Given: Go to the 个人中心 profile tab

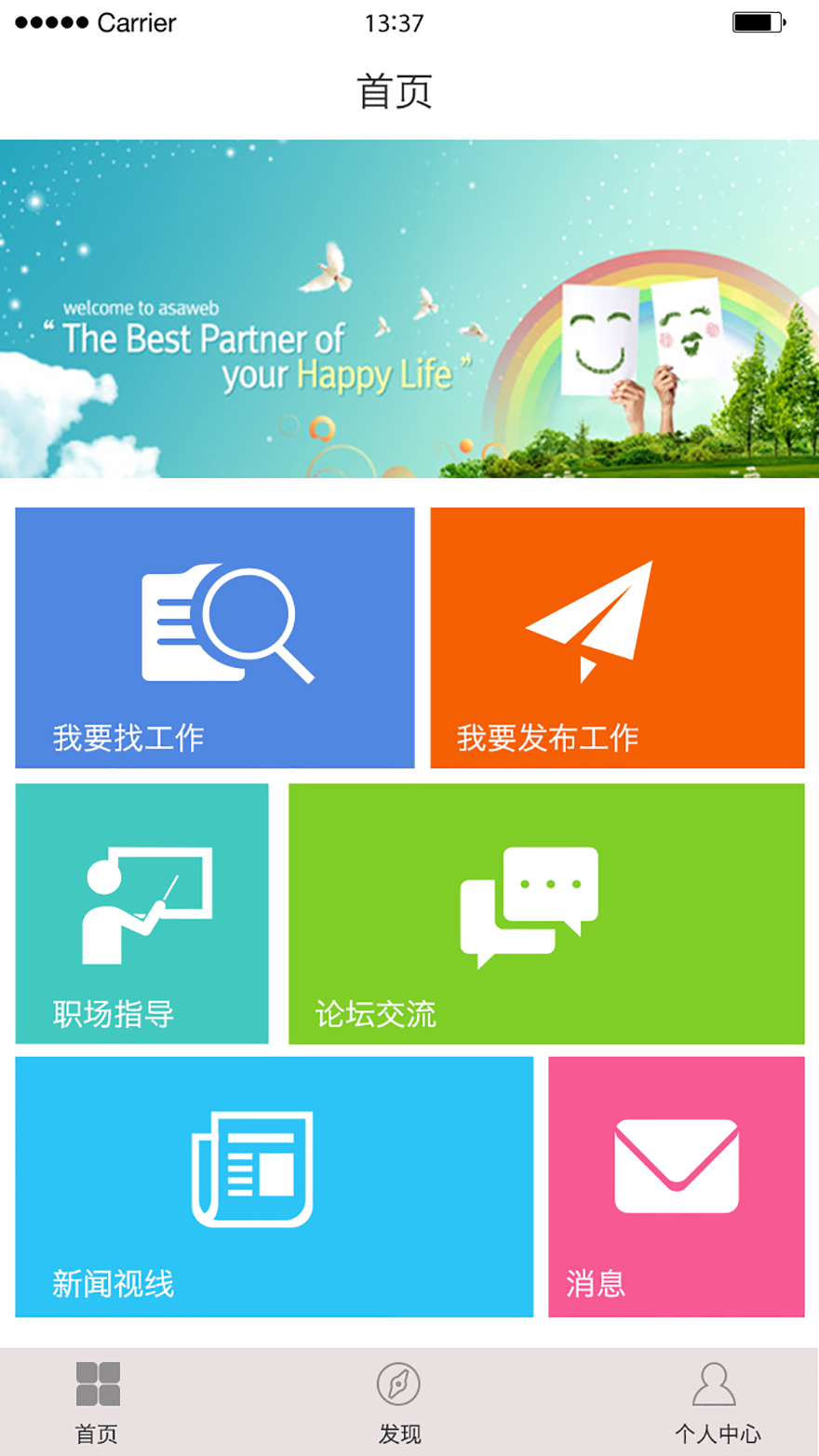Looking at the screenshot, I should 717,1402.
